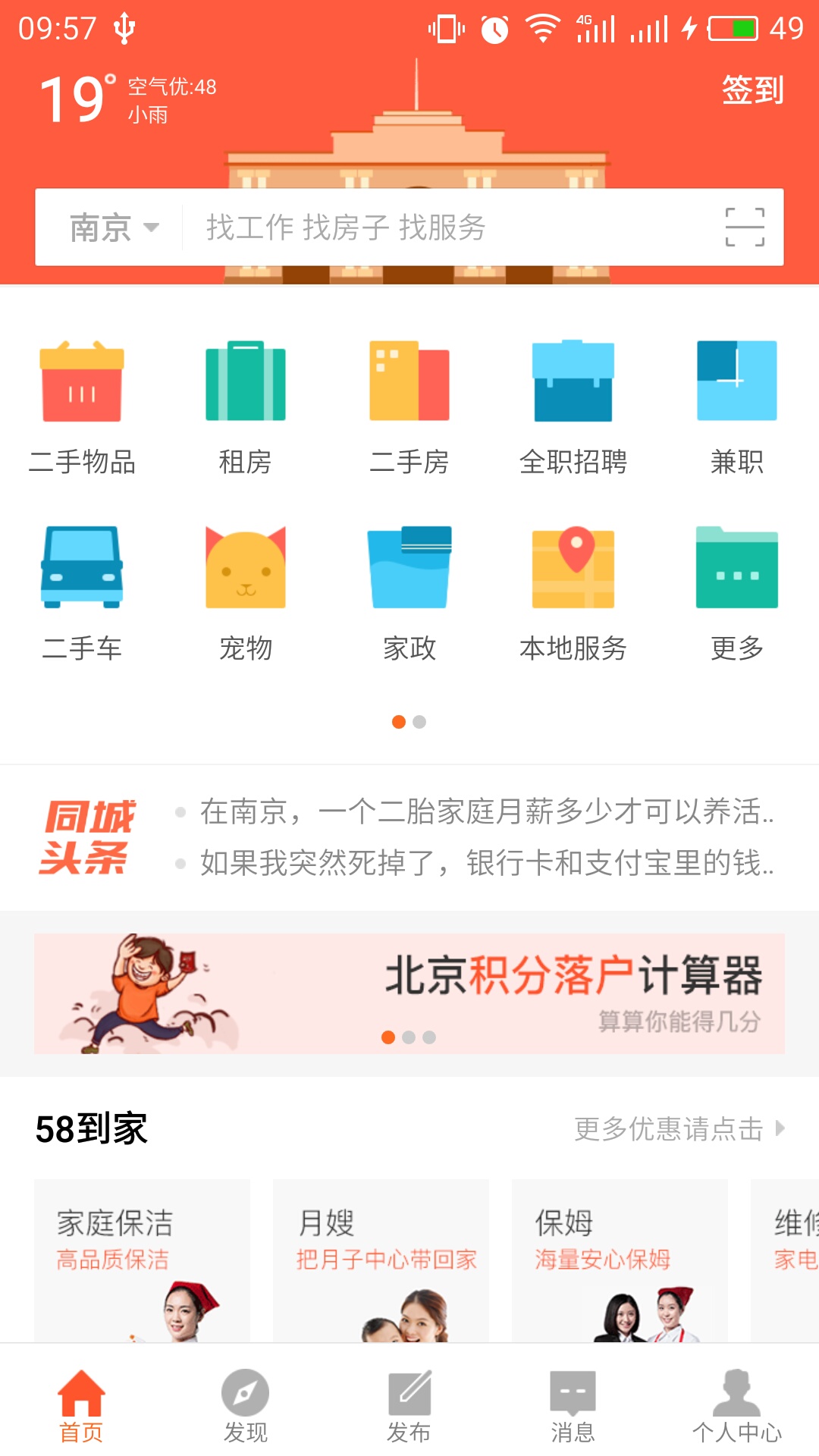
Task: Open the 南京 city selector dropdown
Action: 114,227
